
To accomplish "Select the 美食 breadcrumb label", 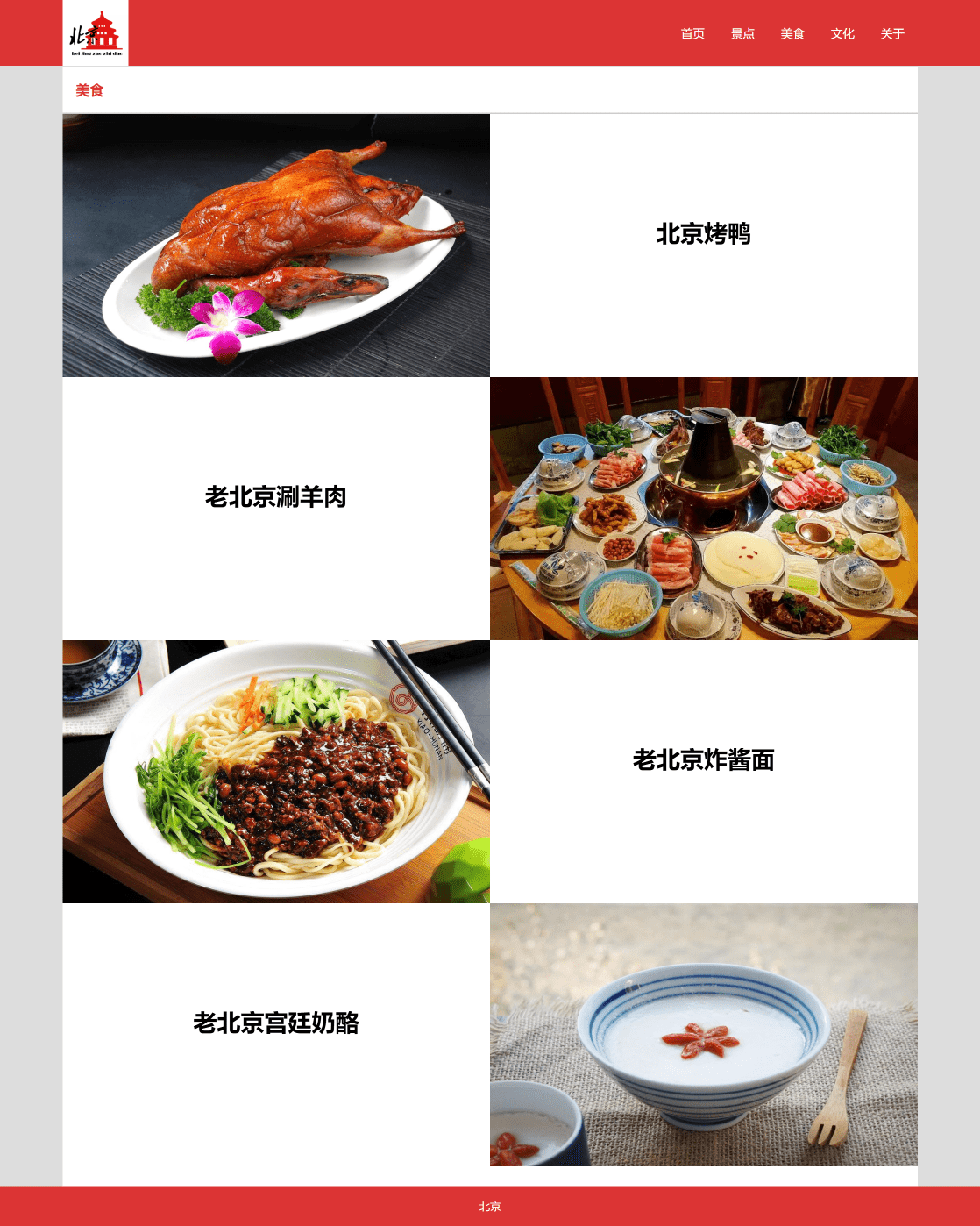I will coord(88,90).
